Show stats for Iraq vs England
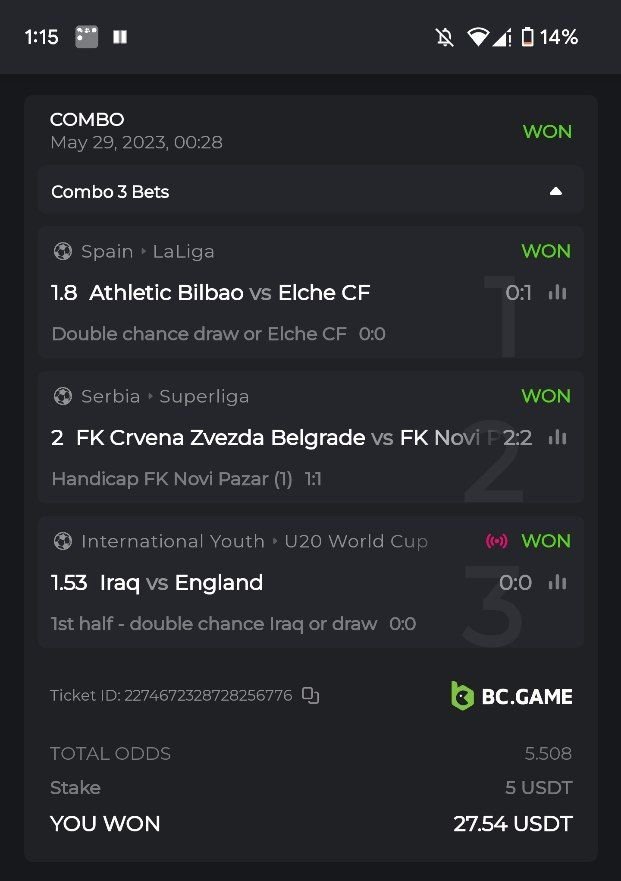 pyautogui.click(x=558, y=583)
